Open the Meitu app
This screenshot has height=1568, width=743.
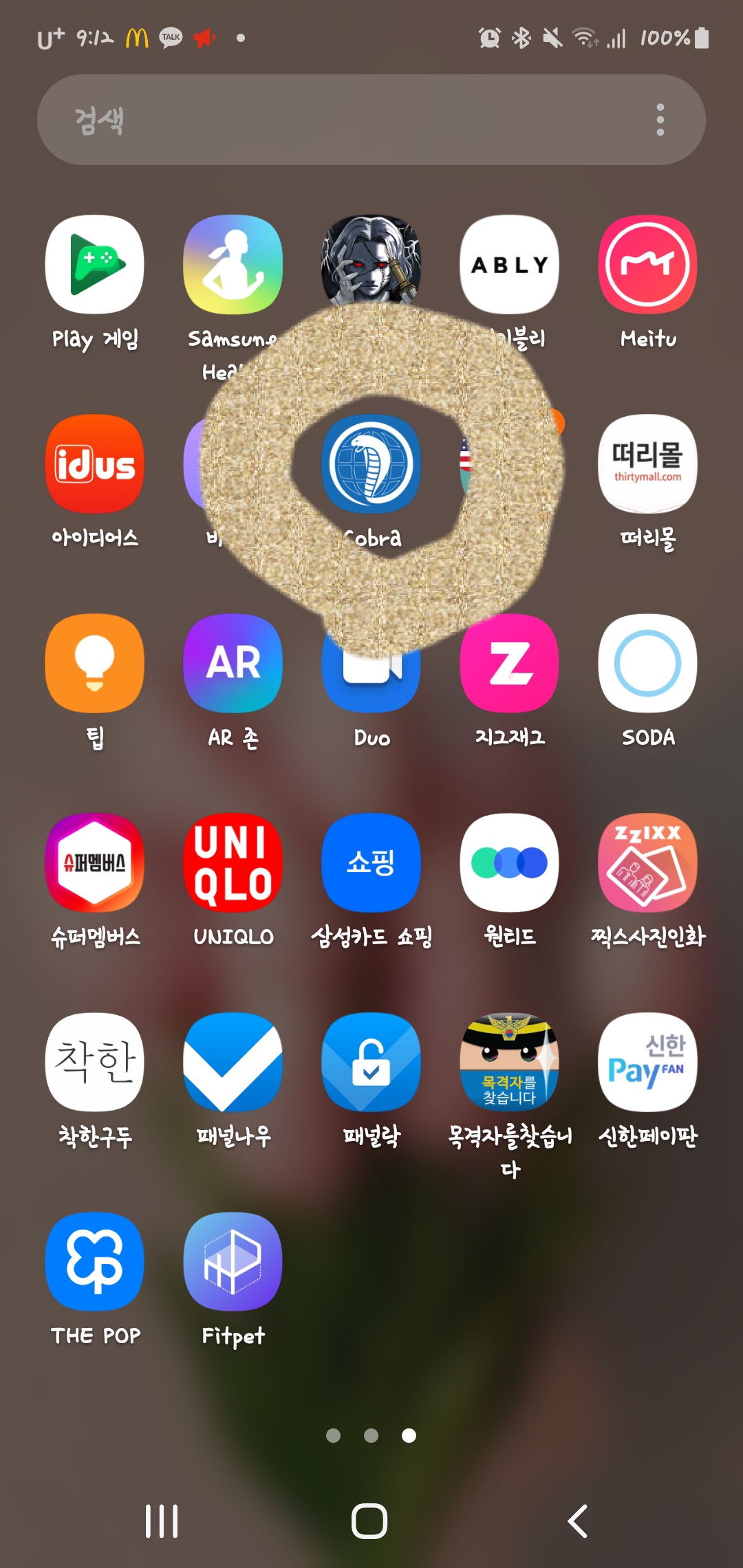tap(647, 265)
